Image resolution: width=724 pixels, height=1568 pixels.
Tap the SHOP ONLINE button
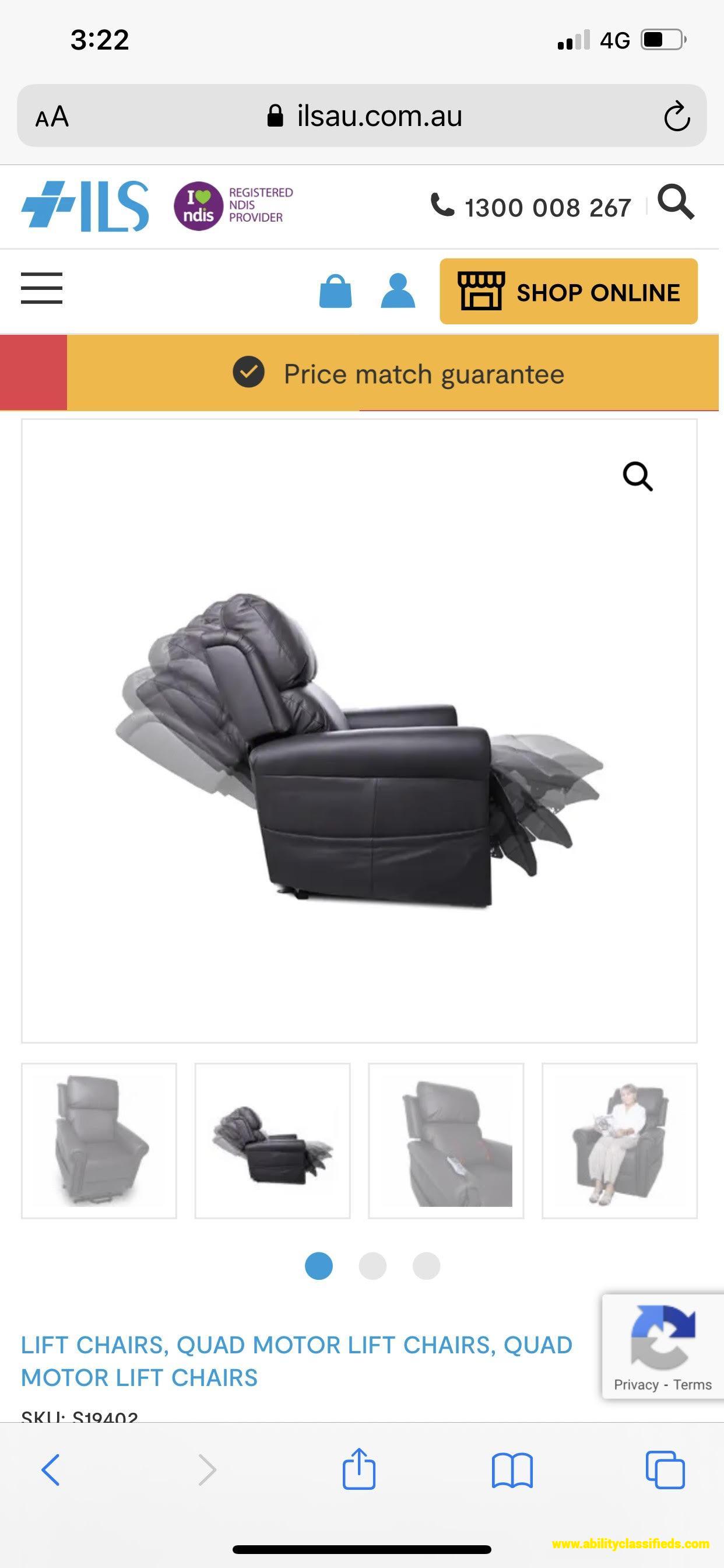568,292
